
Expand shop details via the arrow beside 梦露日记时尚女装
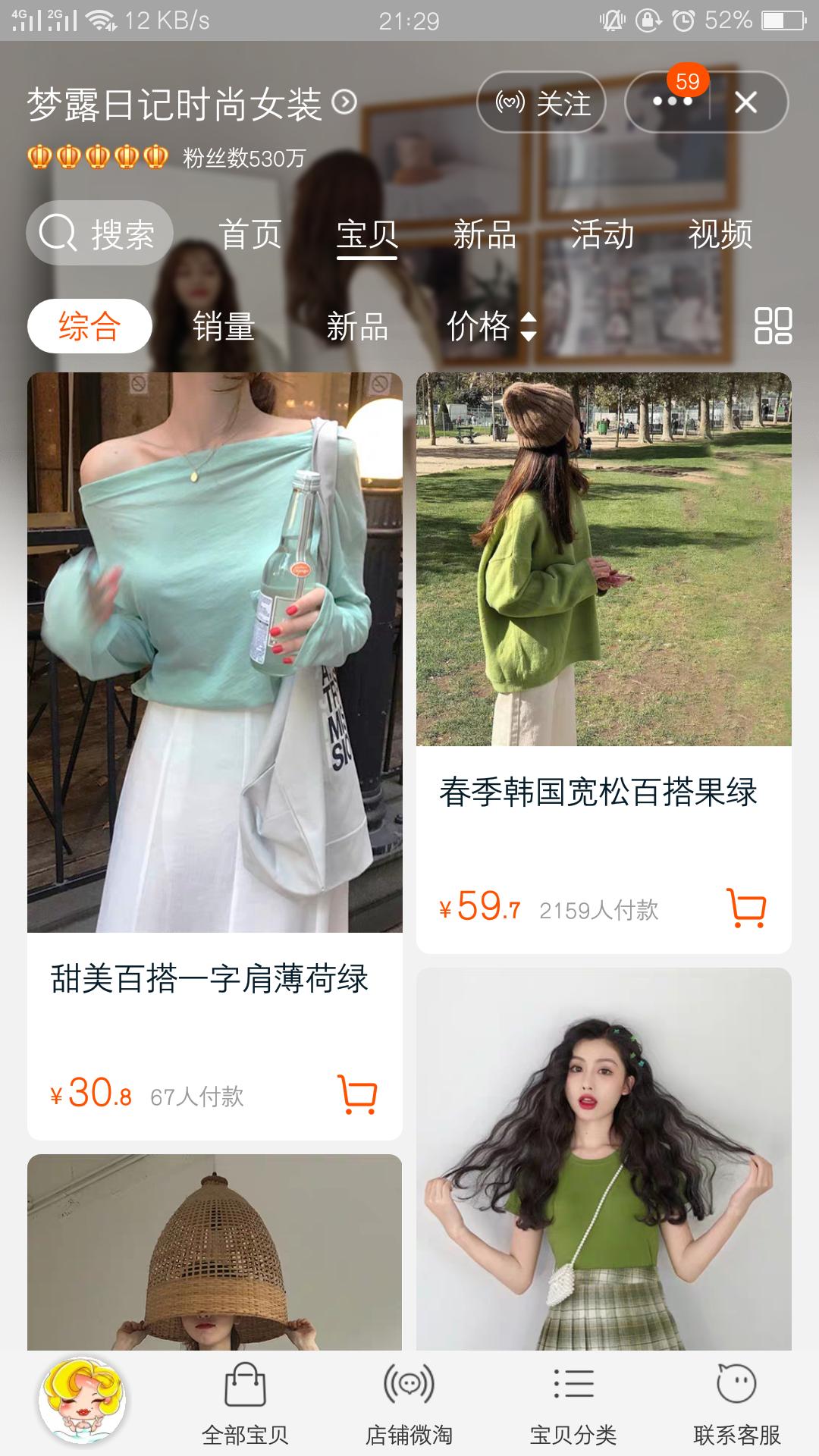[343, 101]
